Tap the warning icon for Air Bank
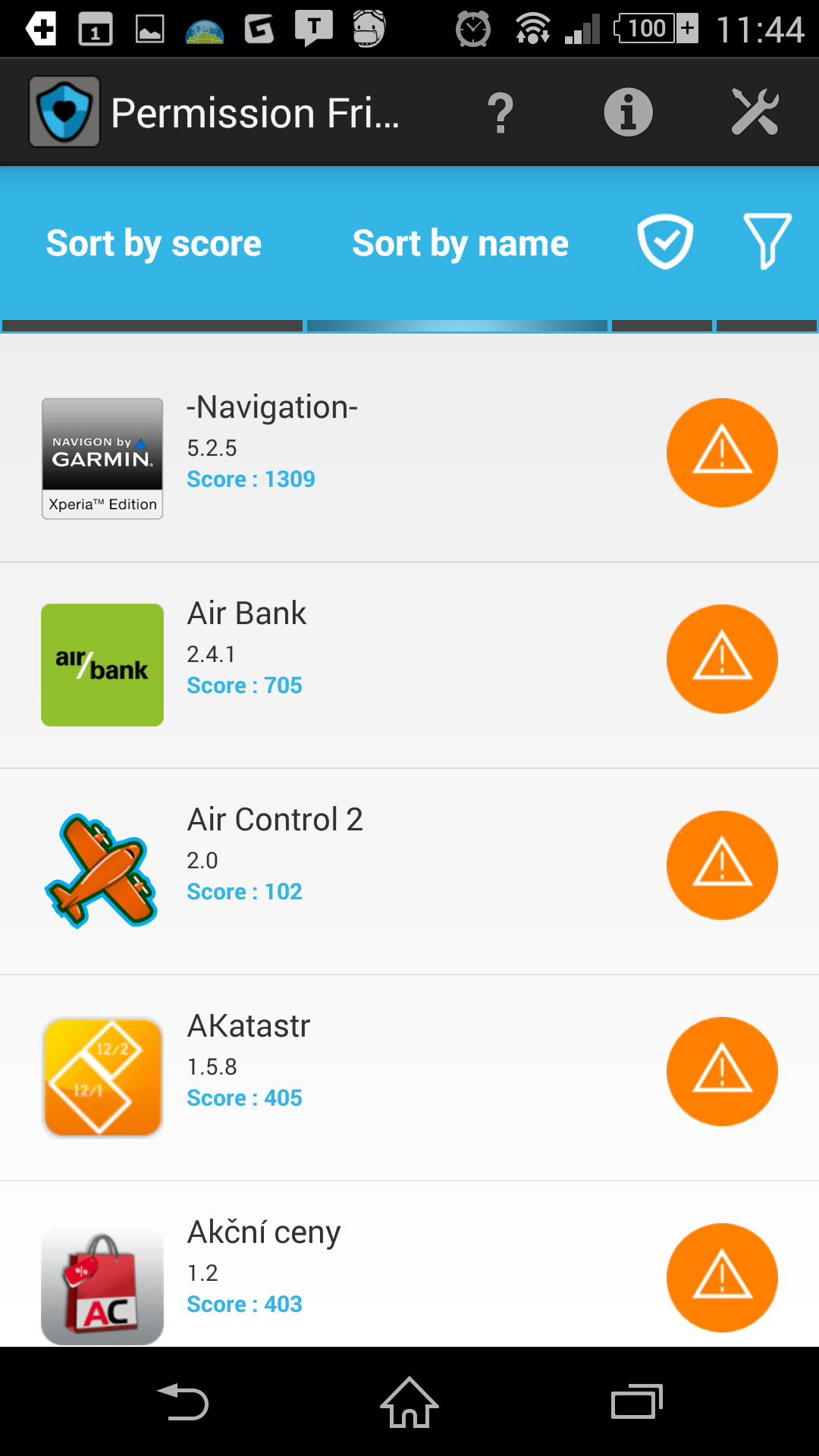819x1456 pixels. coord(722,659)
